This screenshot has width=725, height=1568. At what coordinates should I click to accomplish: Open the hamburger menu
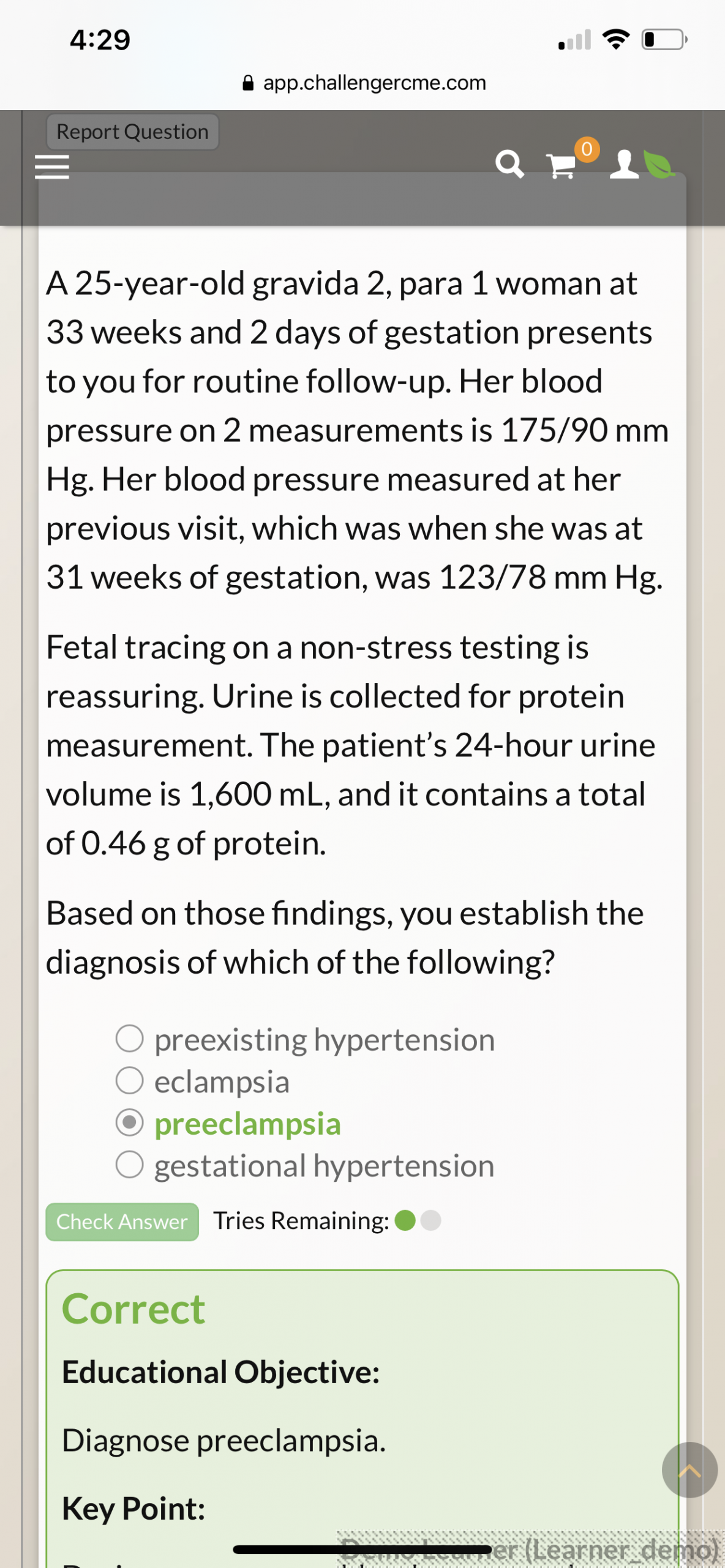tap(52, 166)
